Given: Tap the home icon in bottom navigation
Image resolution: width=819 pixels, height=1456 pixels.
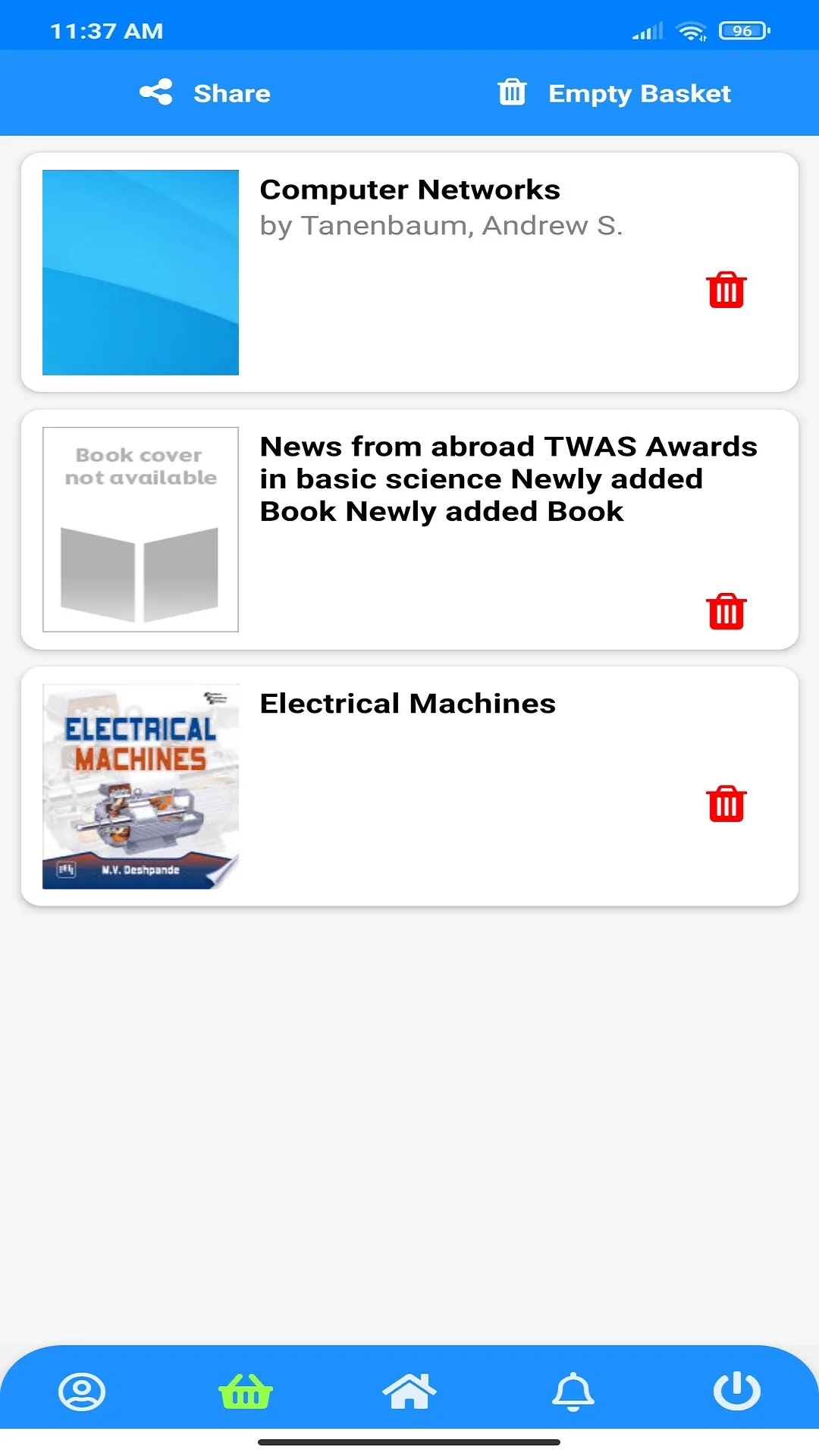Looking at the screenshot, I should point(409,1392).
